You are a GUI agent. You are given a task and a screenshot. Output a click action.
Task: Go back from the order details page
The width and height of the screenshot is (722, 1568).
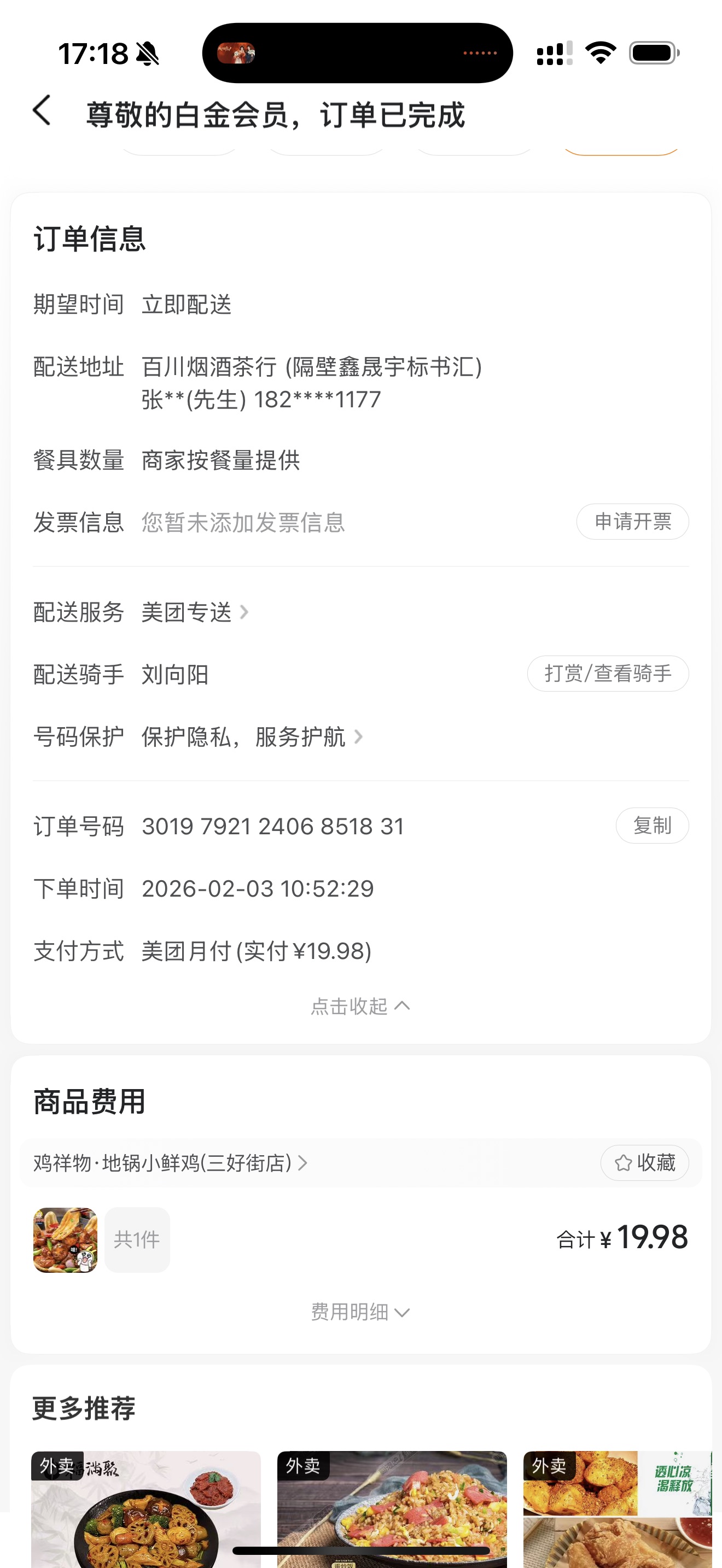tap(42, 112)
